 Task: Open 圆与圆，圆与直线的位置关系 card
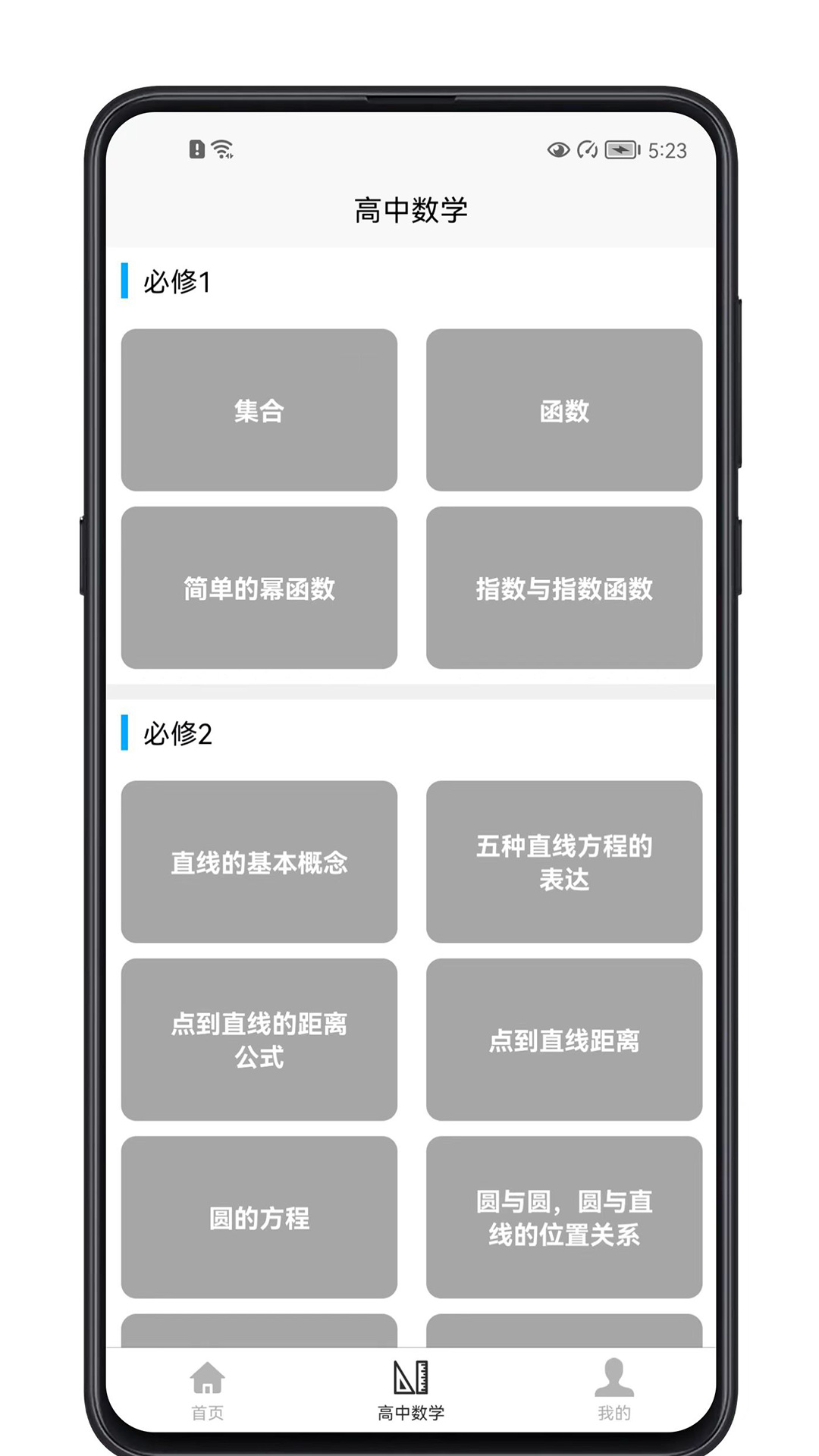pos(563,1217)
